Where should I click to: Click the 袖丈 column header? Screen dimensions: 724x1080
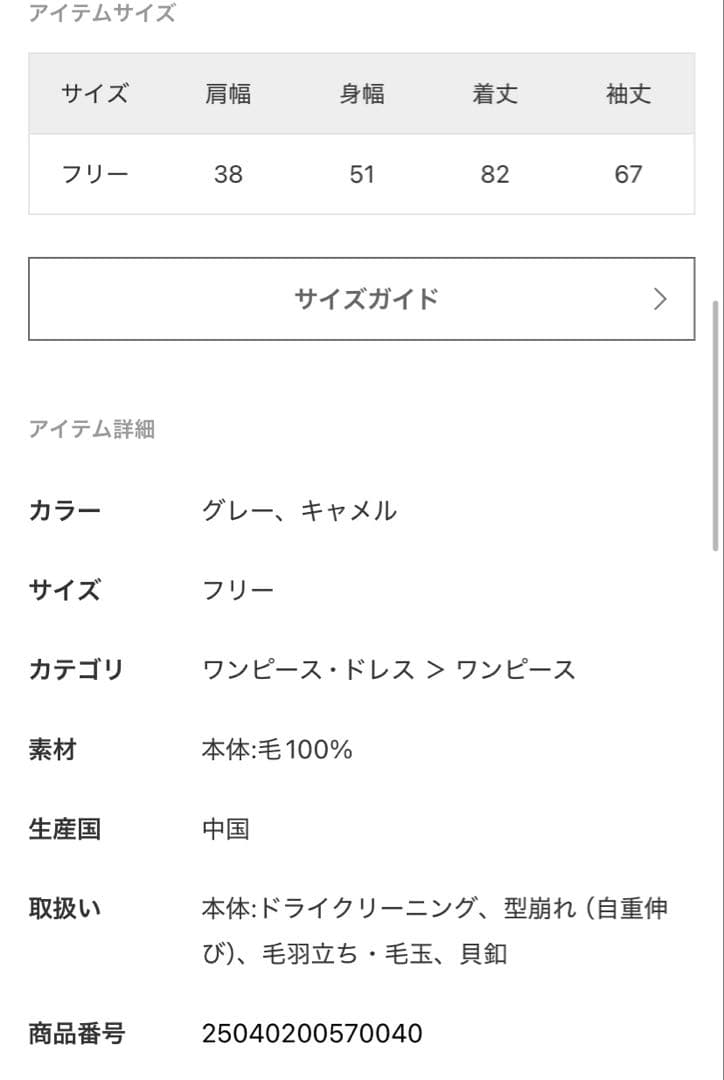tap(628, 94)
